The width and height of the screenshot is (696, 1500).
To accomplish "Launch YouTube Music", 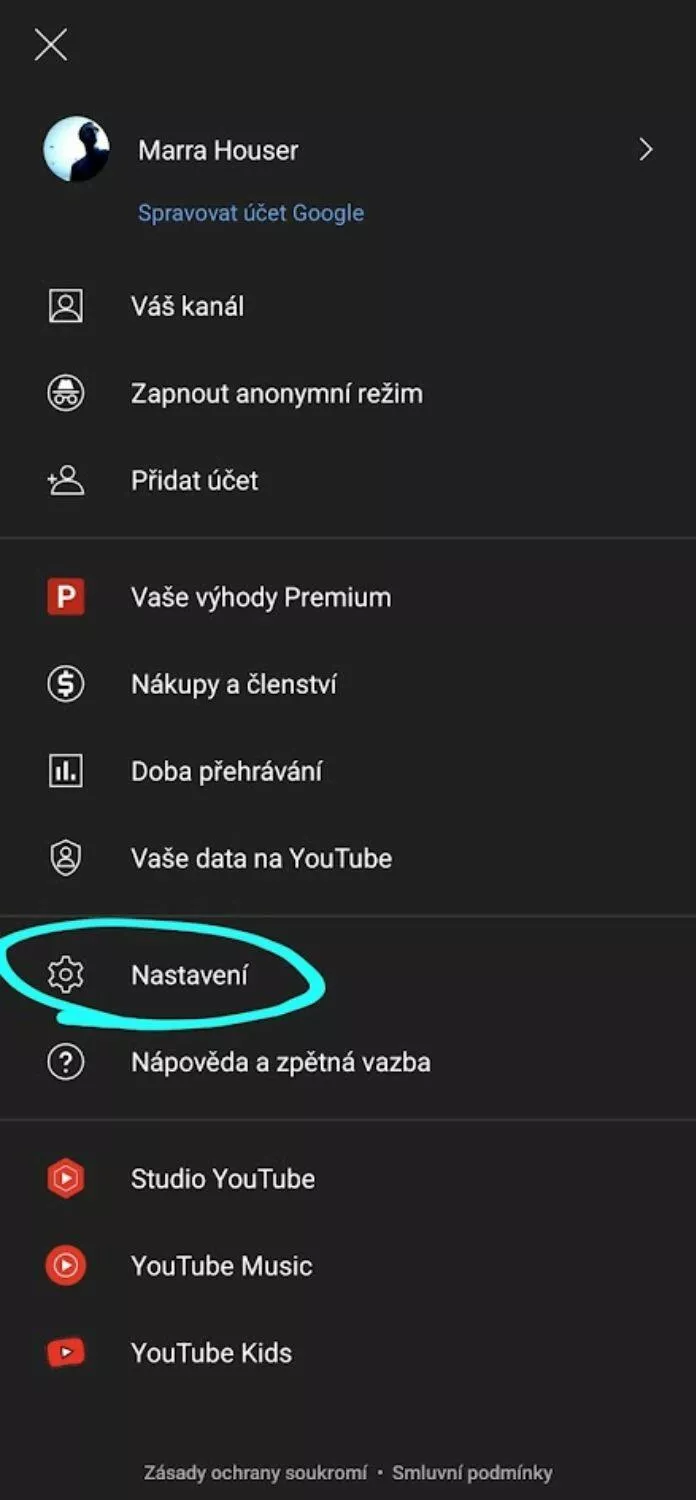I will [x=221, y=1266].
